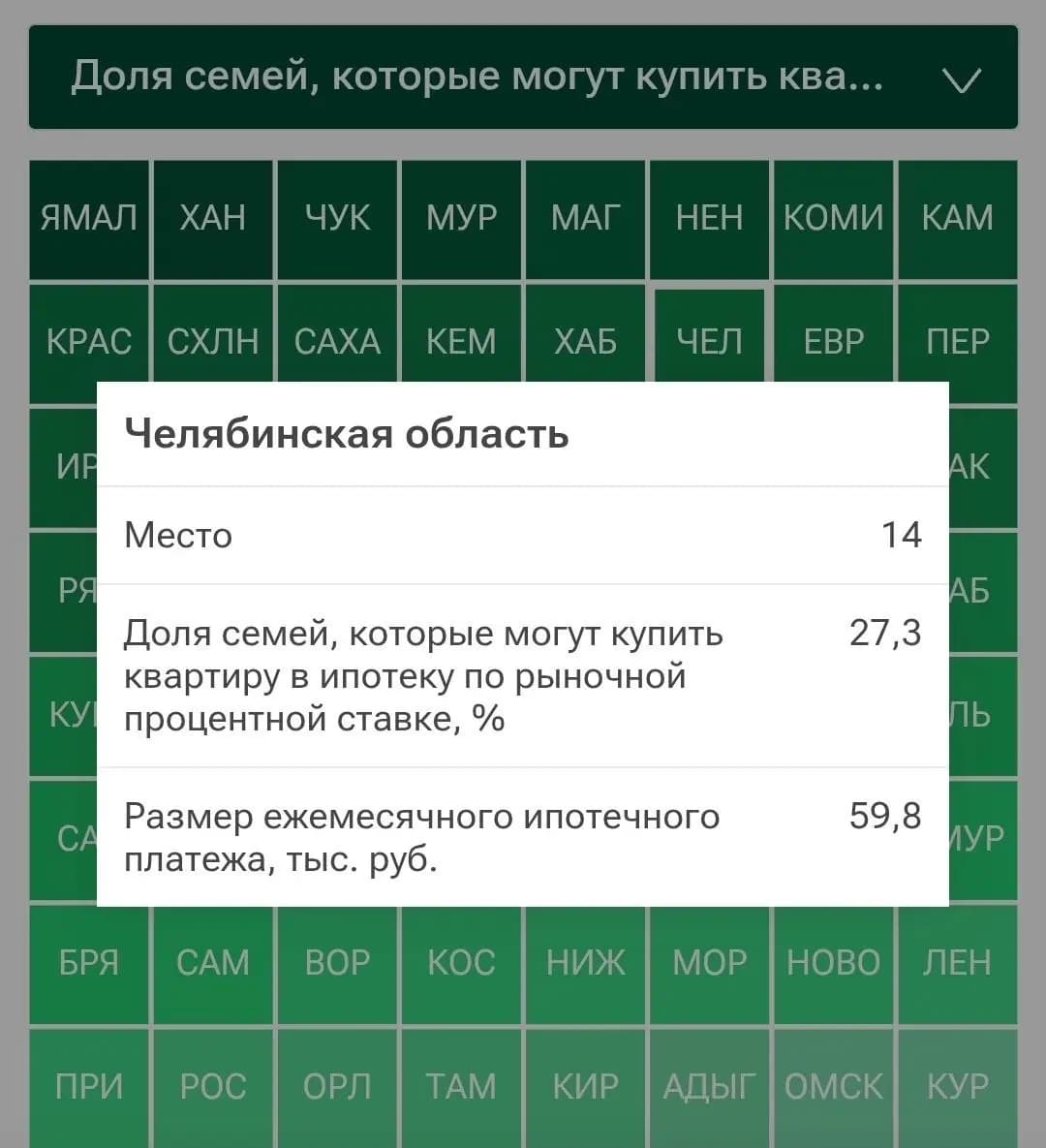Open the НИЖ region tile
Image resolution: width=1046 pixels, height=1148 pixels.
[585, 965]
